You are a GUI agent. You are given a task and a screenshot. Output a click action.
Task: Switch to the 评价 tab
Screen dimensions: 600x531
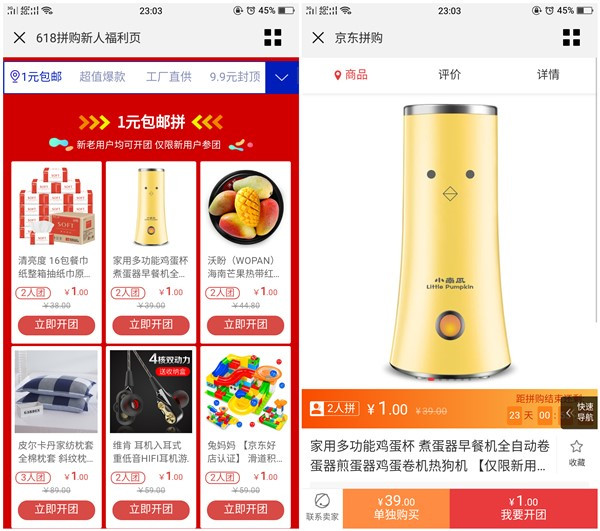click(x=449, y=75)
